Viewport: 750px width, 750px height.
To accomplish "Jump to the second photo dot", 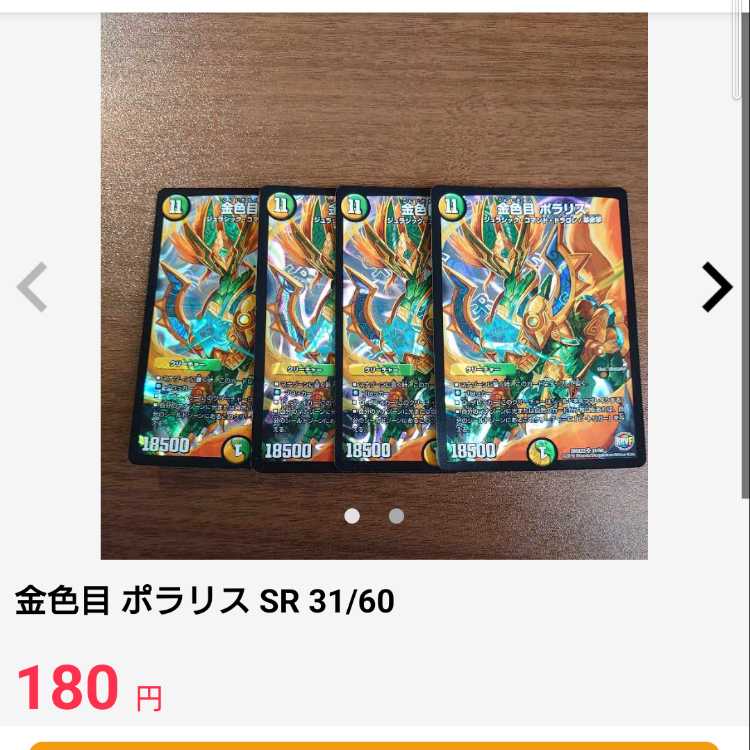I will coord(396,516).
